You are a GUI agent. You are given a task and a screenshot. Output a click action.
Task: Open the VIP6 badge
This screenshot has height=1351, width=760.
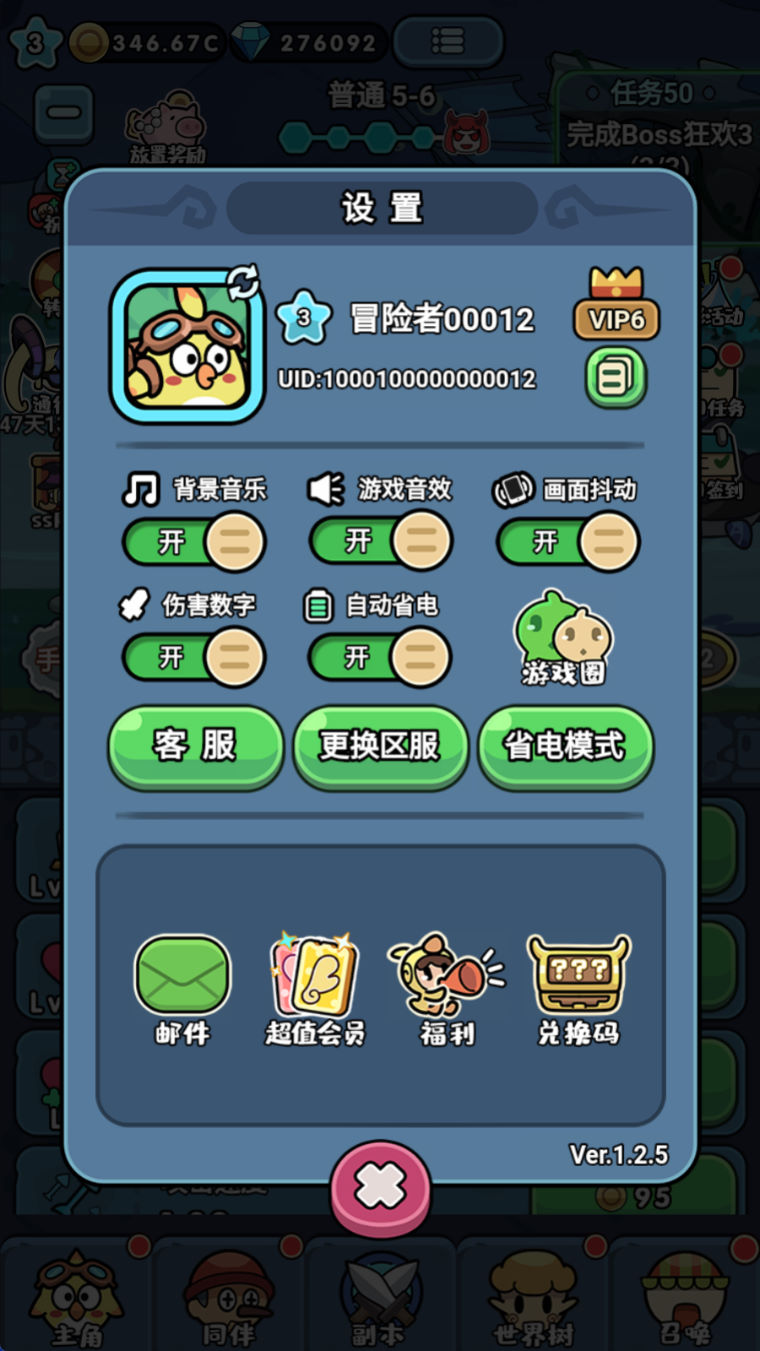tap(616, 308)
